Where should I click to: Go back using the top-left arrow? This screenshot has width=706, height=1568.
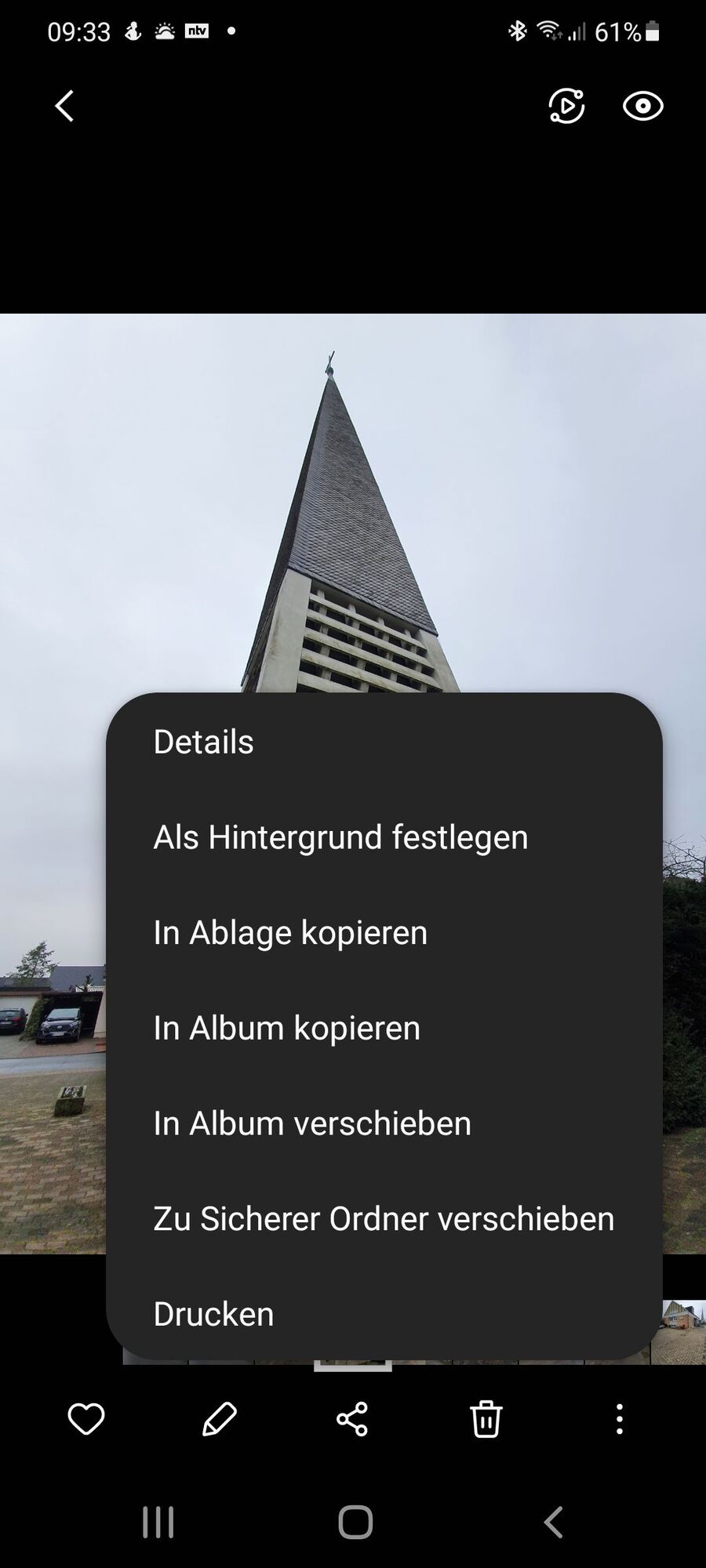(x=64, y=106)
